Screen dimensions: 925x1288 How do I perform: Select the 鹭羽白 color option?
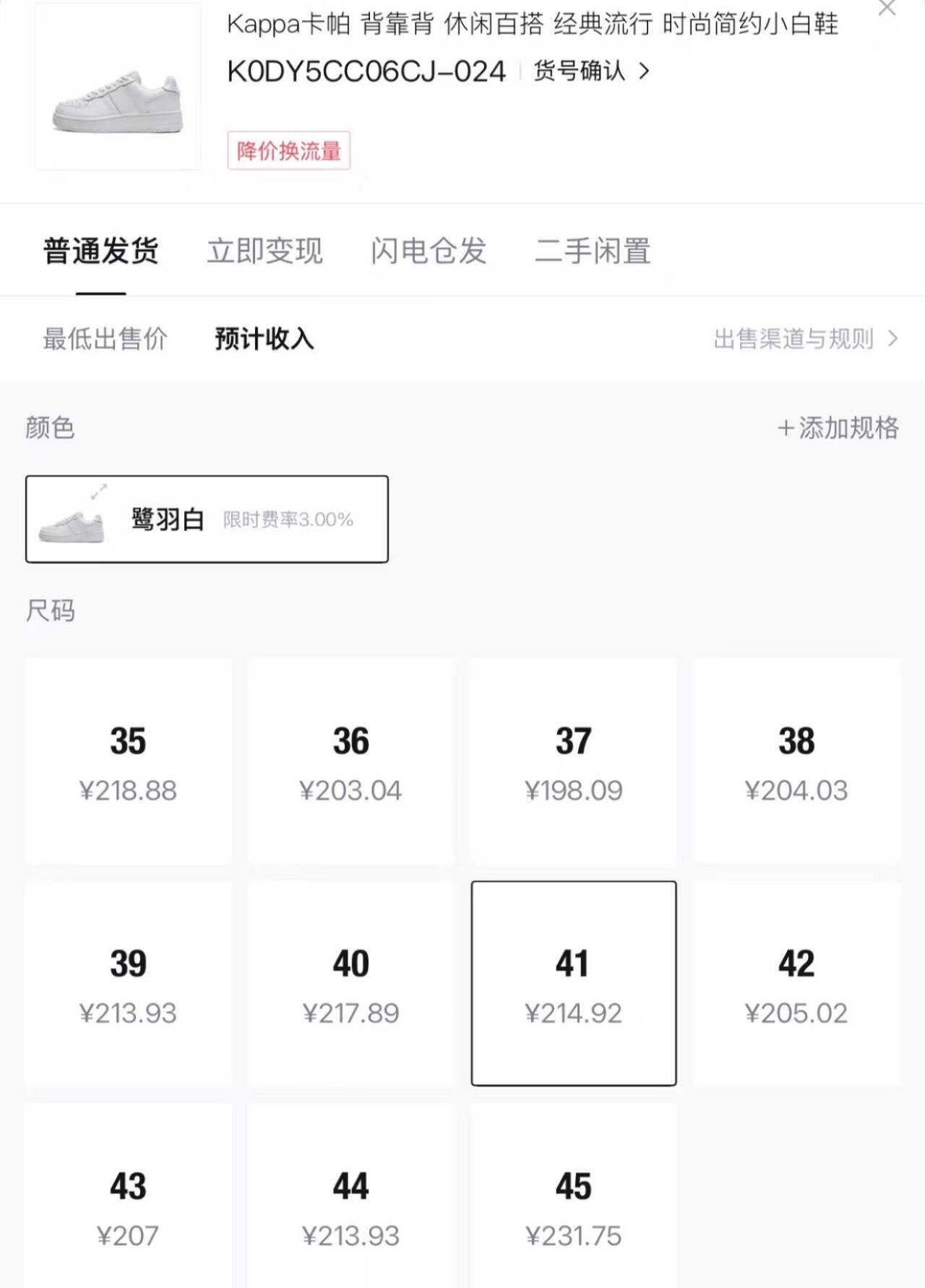[207, 519]
